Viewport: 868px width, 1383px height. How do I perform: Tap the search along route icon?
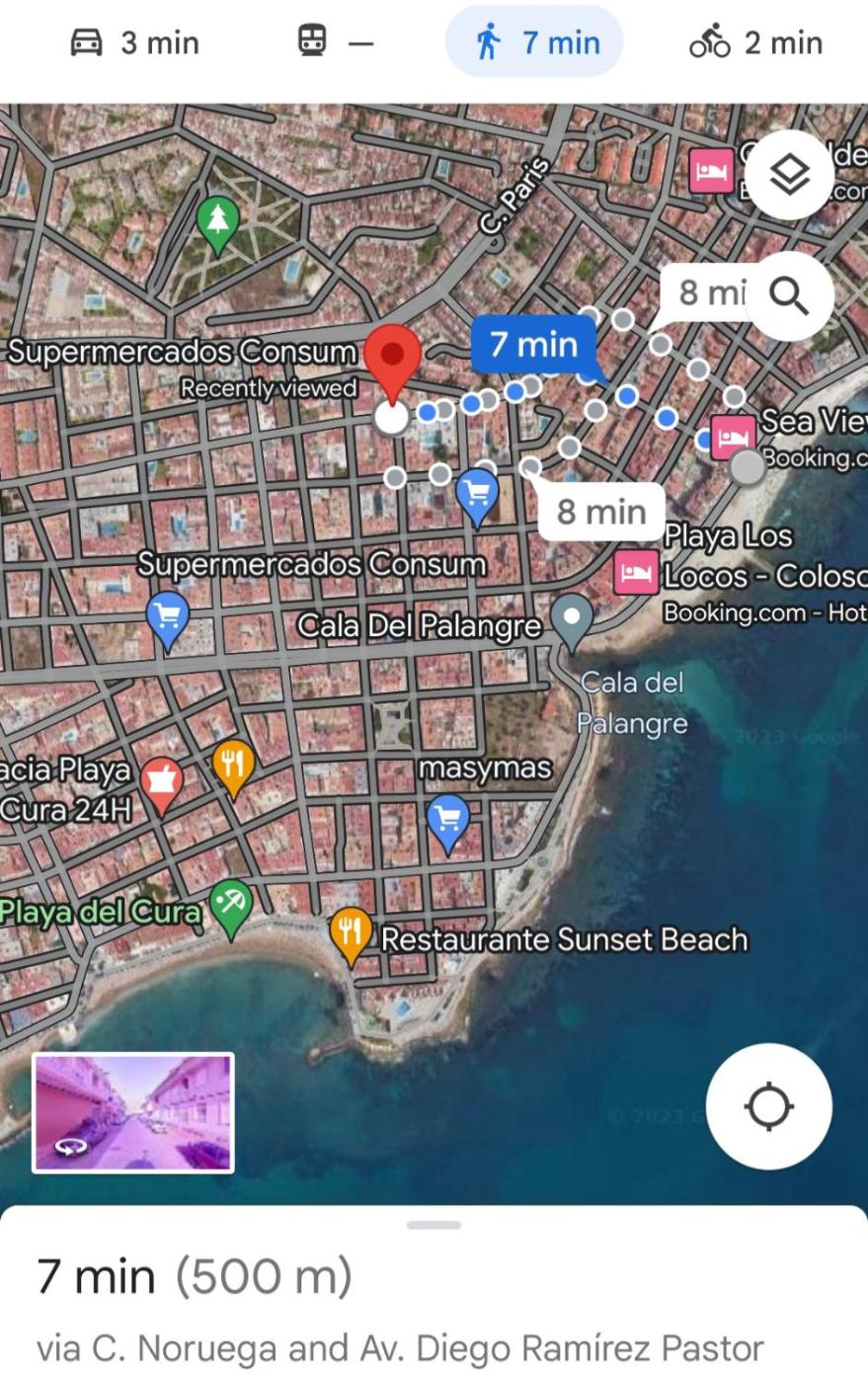pyautogui.click(x=788, y=295)
